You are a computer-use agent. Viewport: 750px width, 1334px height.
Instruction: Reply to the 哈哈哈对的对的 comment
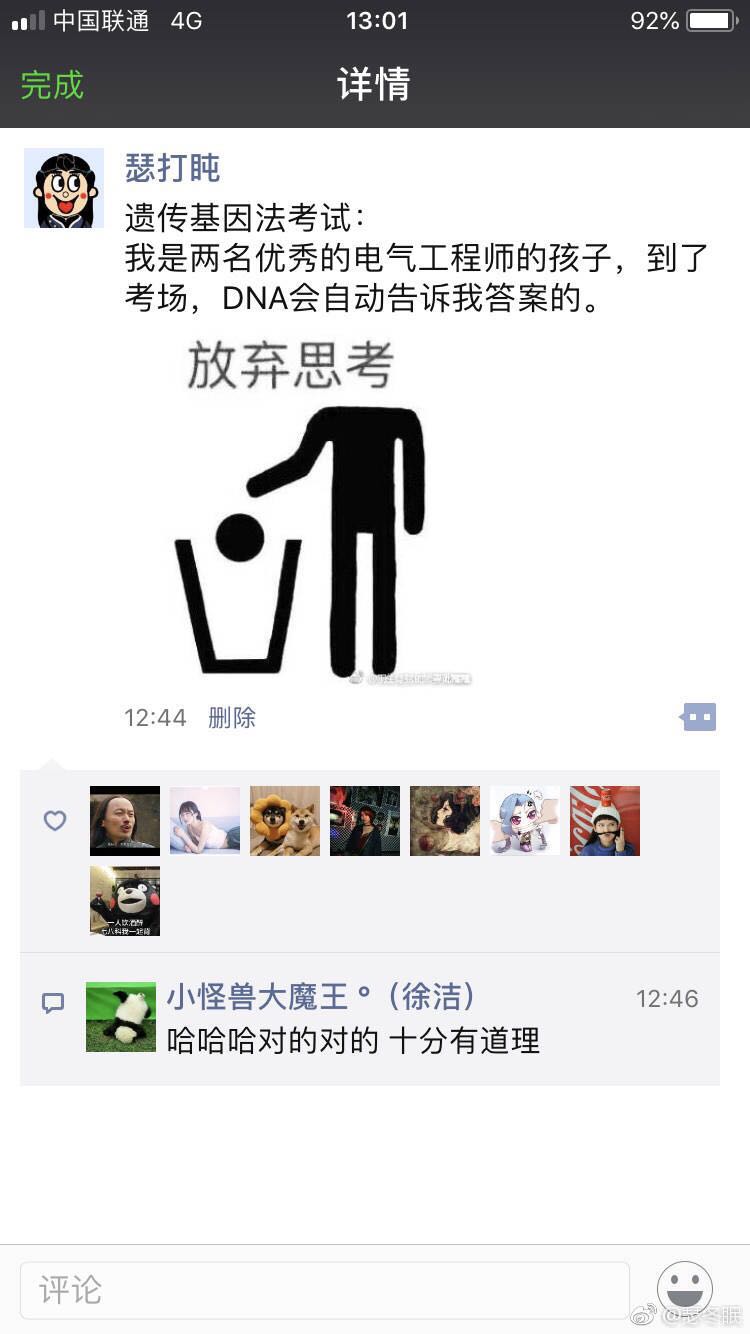click(x=353, y=1041)
